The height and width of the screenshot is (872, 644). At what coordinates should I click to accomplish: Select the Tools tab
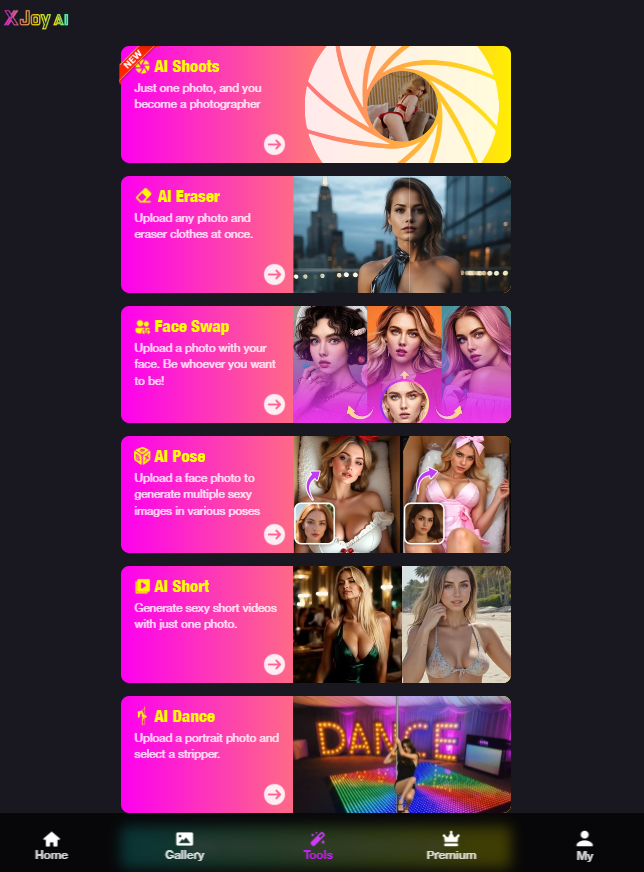(318, 845)
